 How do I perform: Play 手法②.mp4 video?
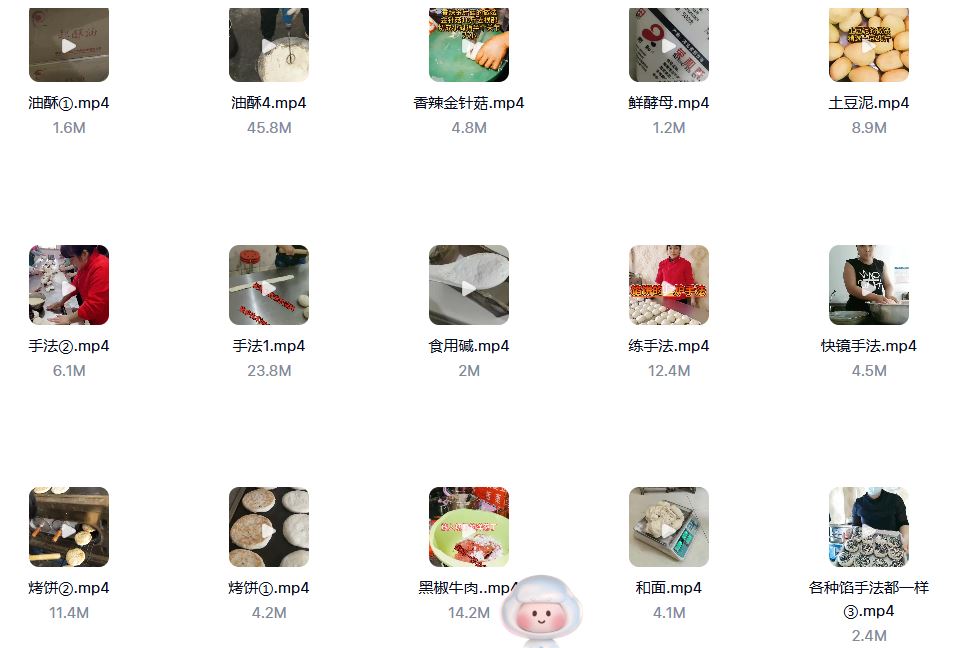68,286
